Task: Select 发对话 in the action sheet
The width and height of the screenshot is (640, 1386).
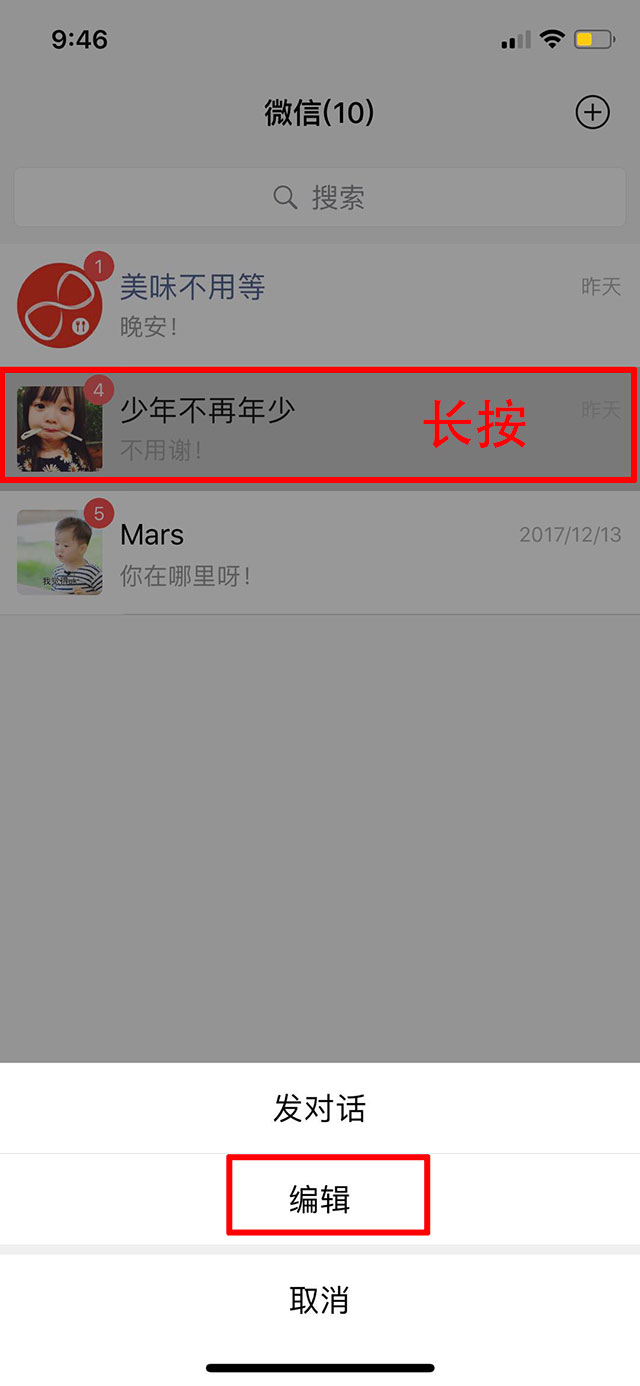Action: point(319,1108)
